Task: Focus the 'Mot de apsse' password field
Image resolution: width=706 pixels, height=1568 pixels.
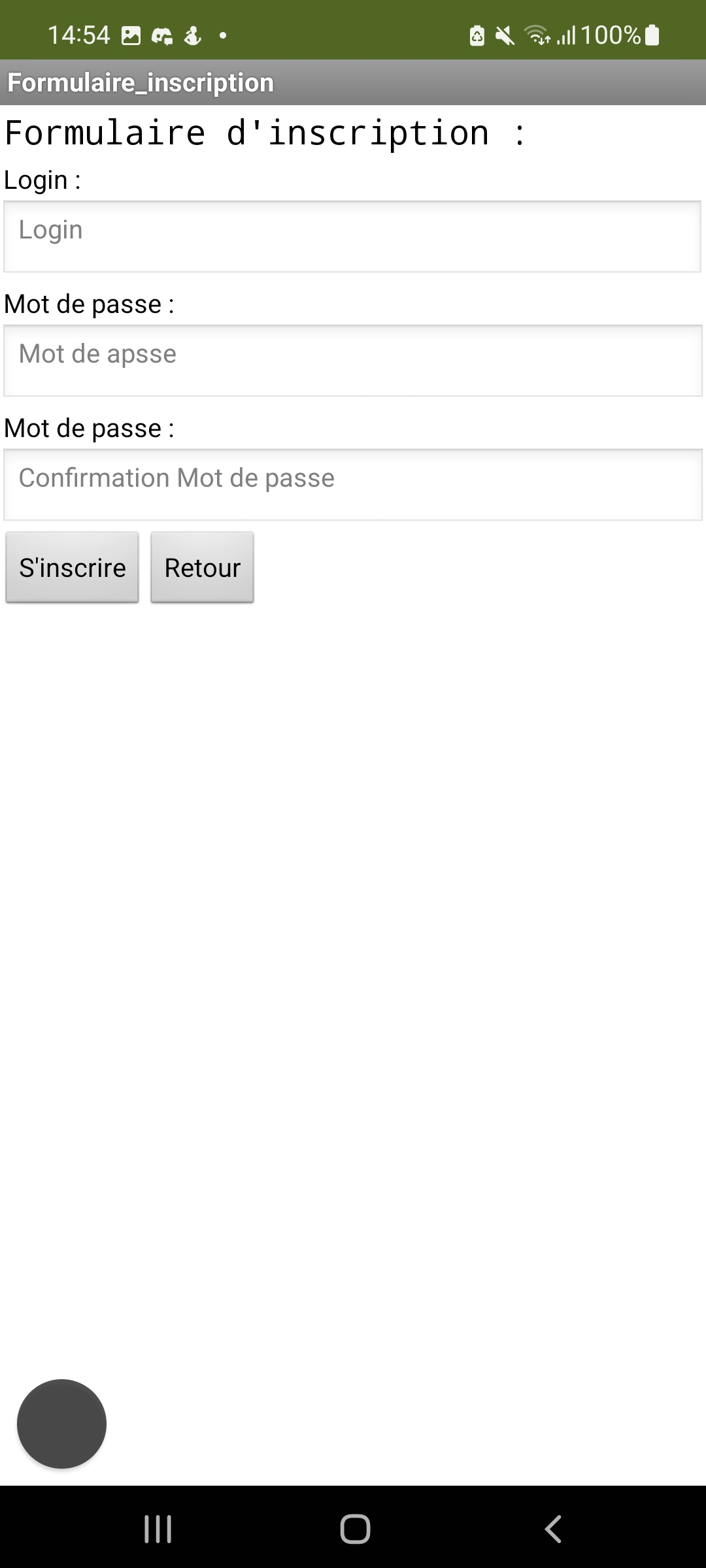Action: (353, 361)
